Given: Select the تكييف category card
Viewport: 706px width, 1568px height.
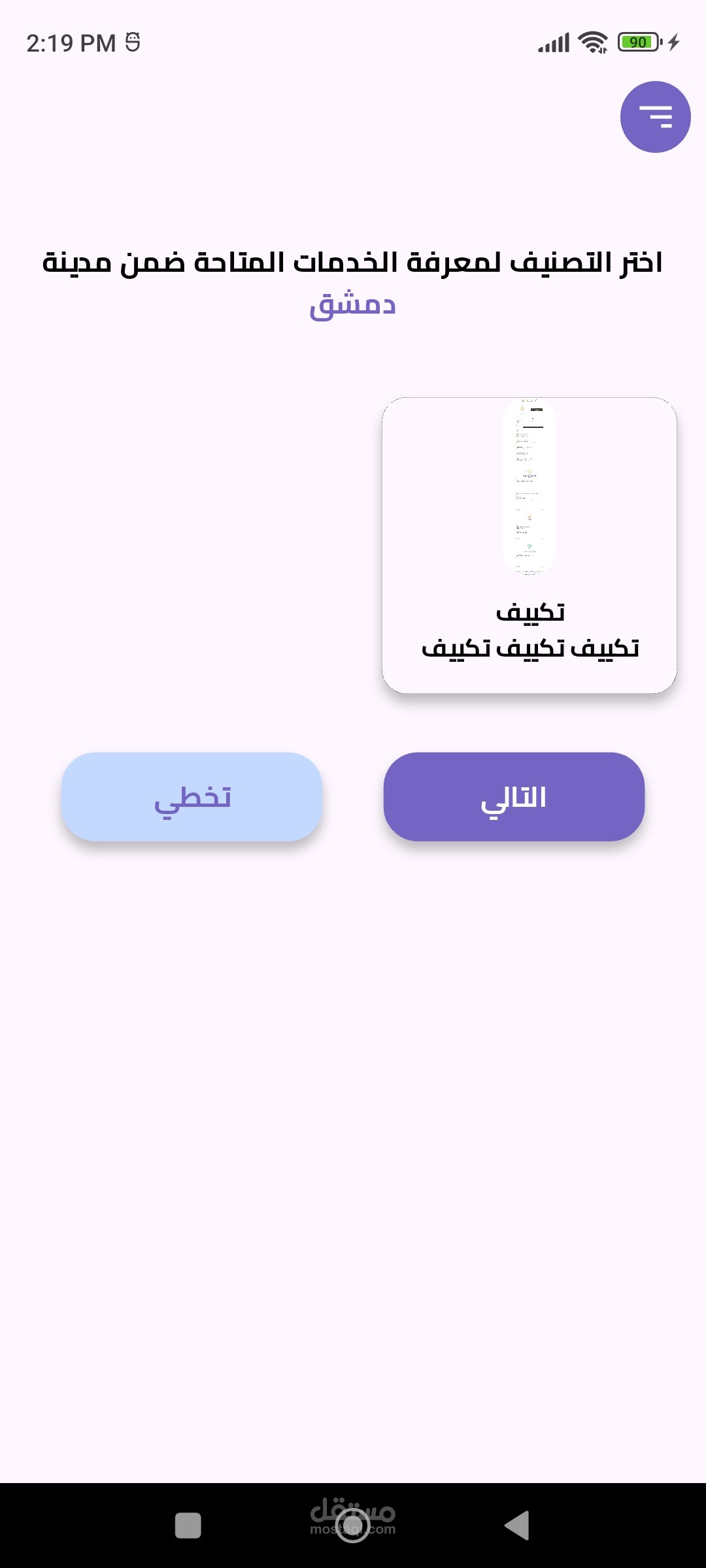Looking at the screenshot, I should pos(529,546).
